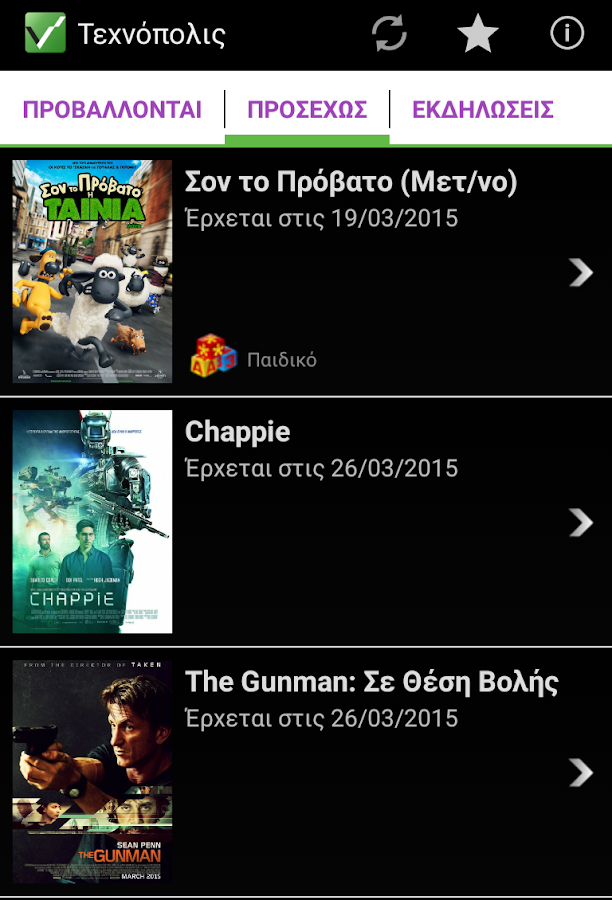Refresh the movie listings
The height and width of the screenshot is (900, 612).
389,34
